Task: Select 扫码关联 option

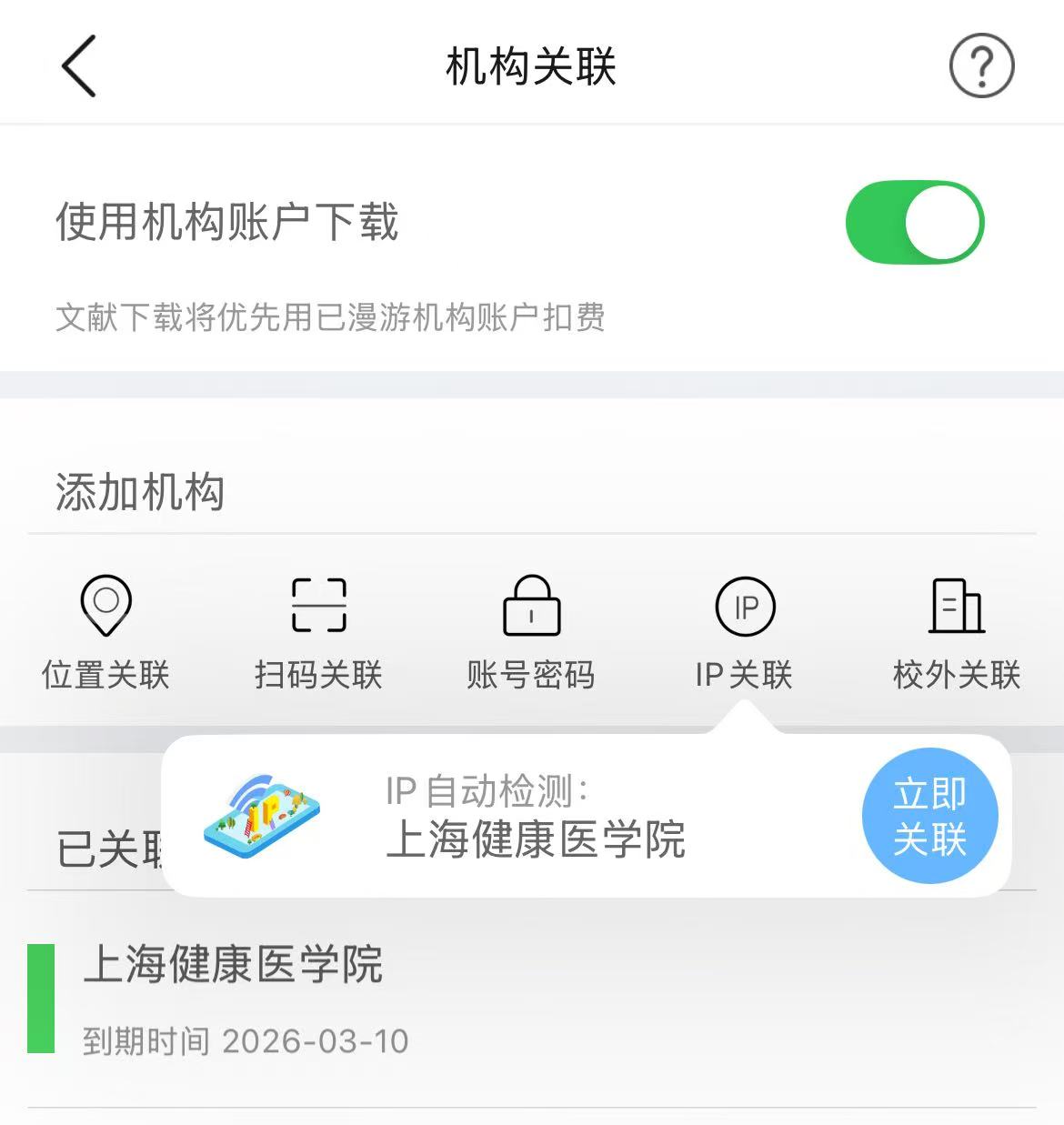Action: pyautogui.click(x=318, y=632)
